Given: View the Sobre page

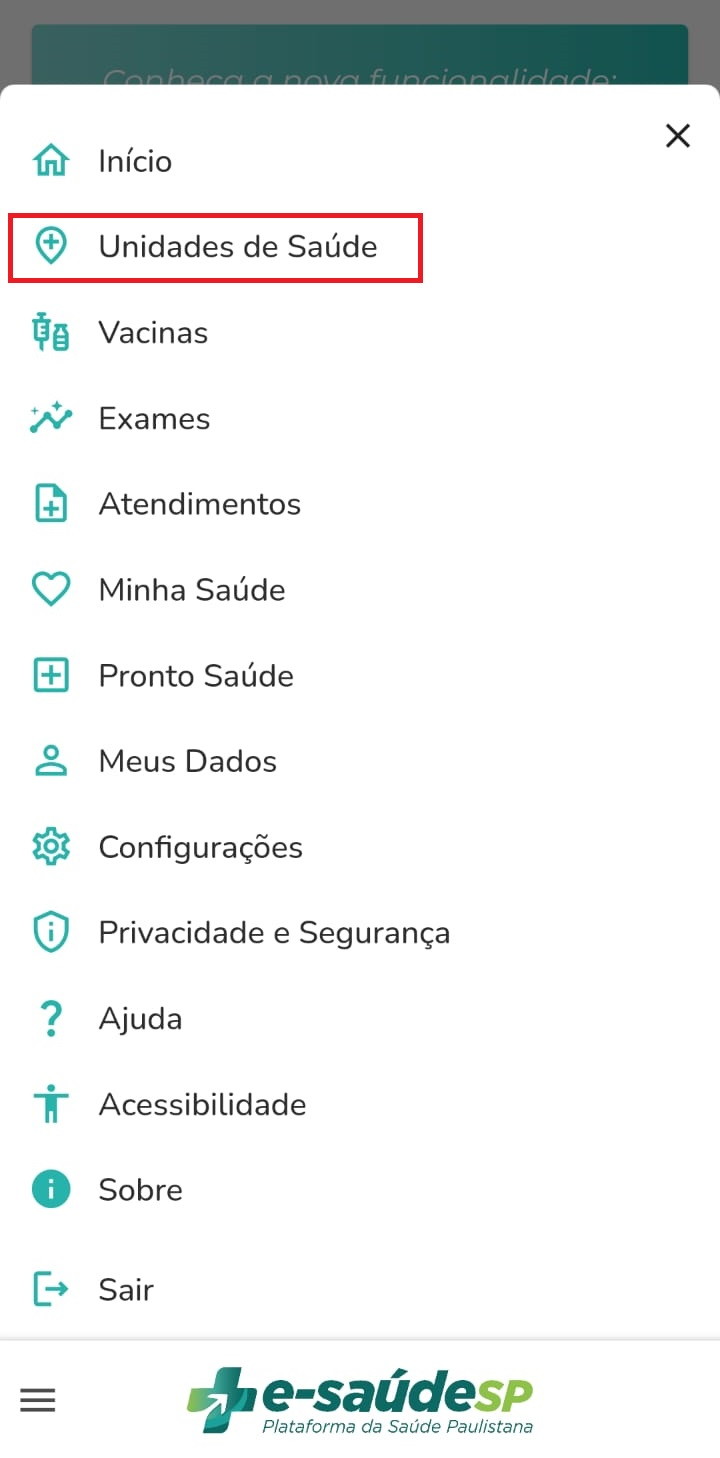Looking at the screenshot, I should pos(140,1190).
